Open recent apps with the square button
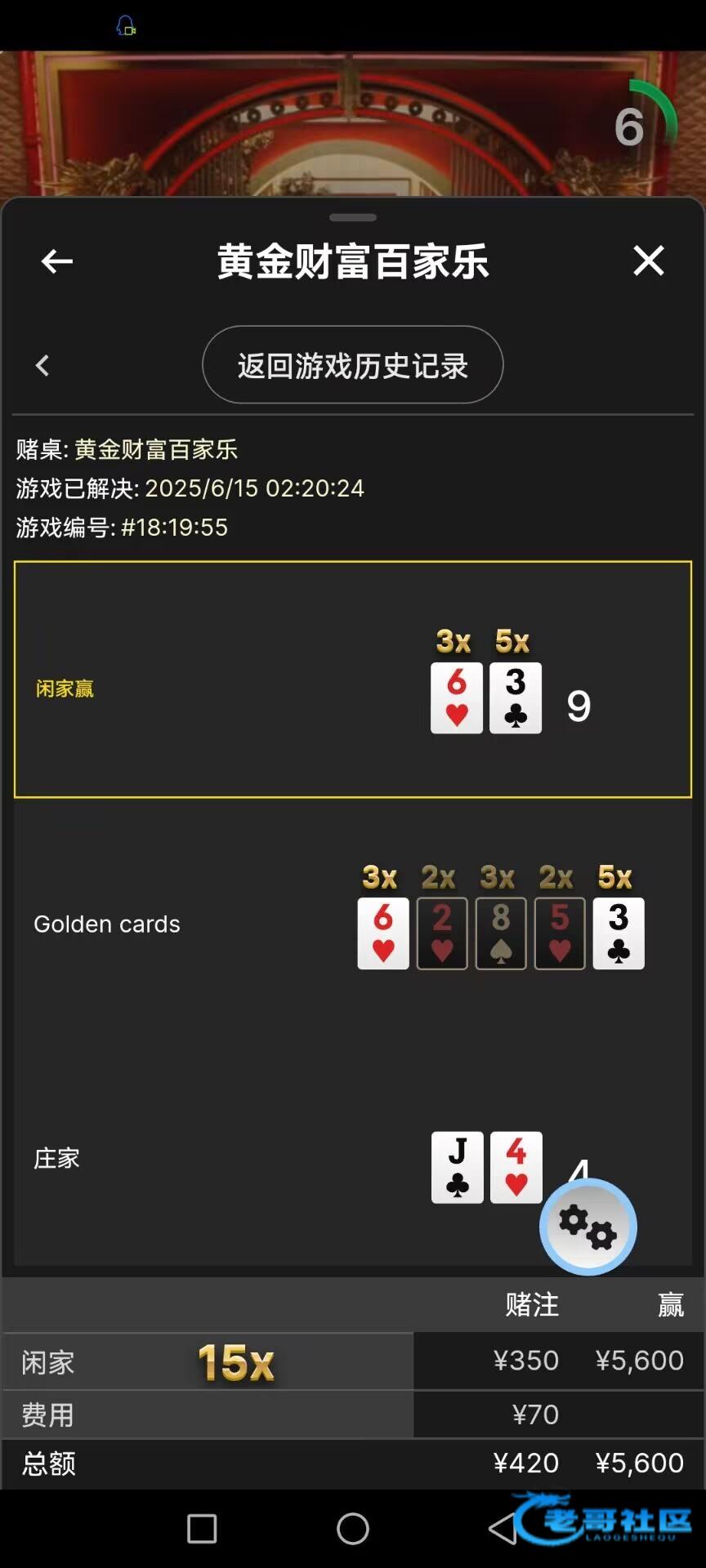Screen dimensions: 706x1568 click(x=202, y=1529)
